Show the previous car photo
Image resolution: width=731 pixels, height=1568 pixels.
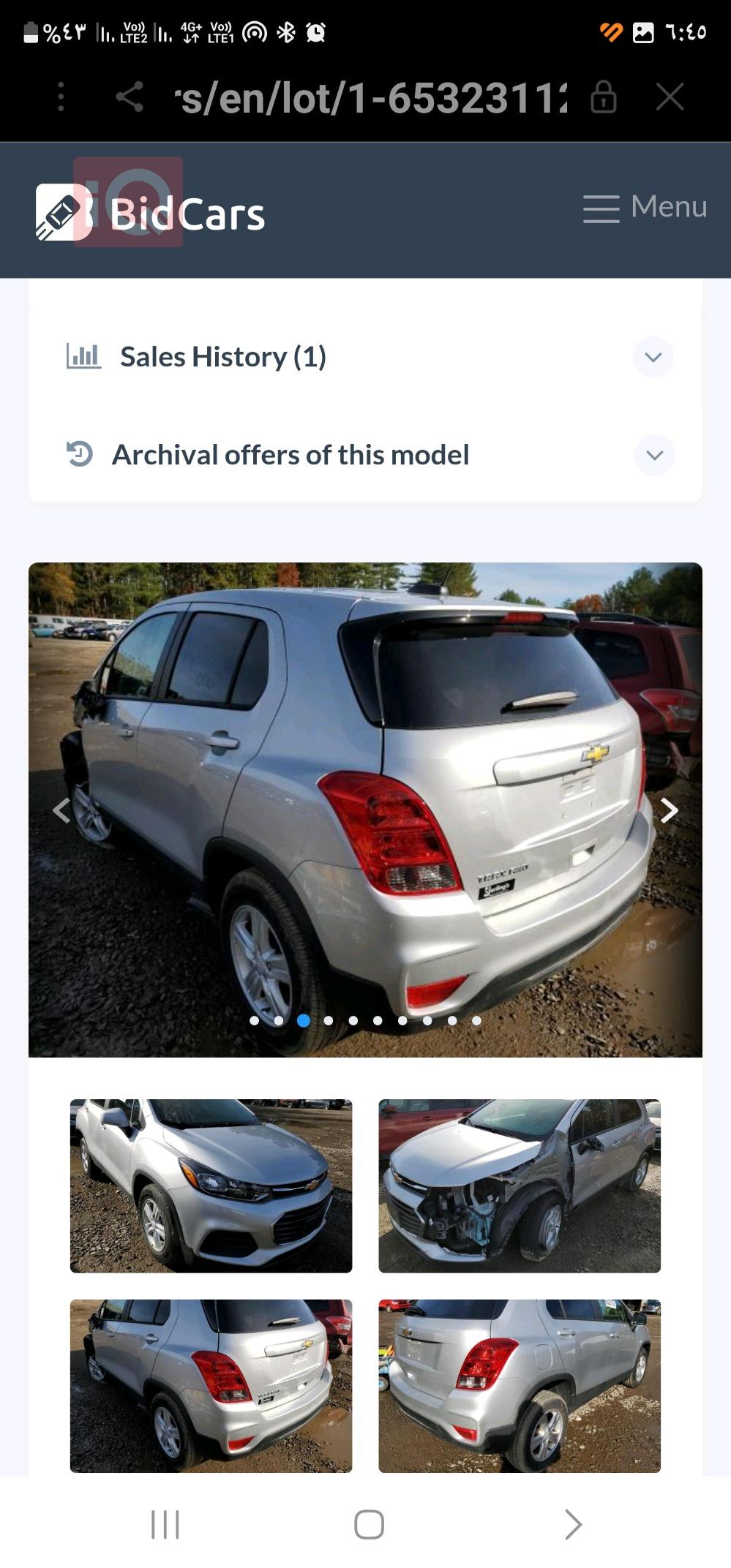click(61, 810)
